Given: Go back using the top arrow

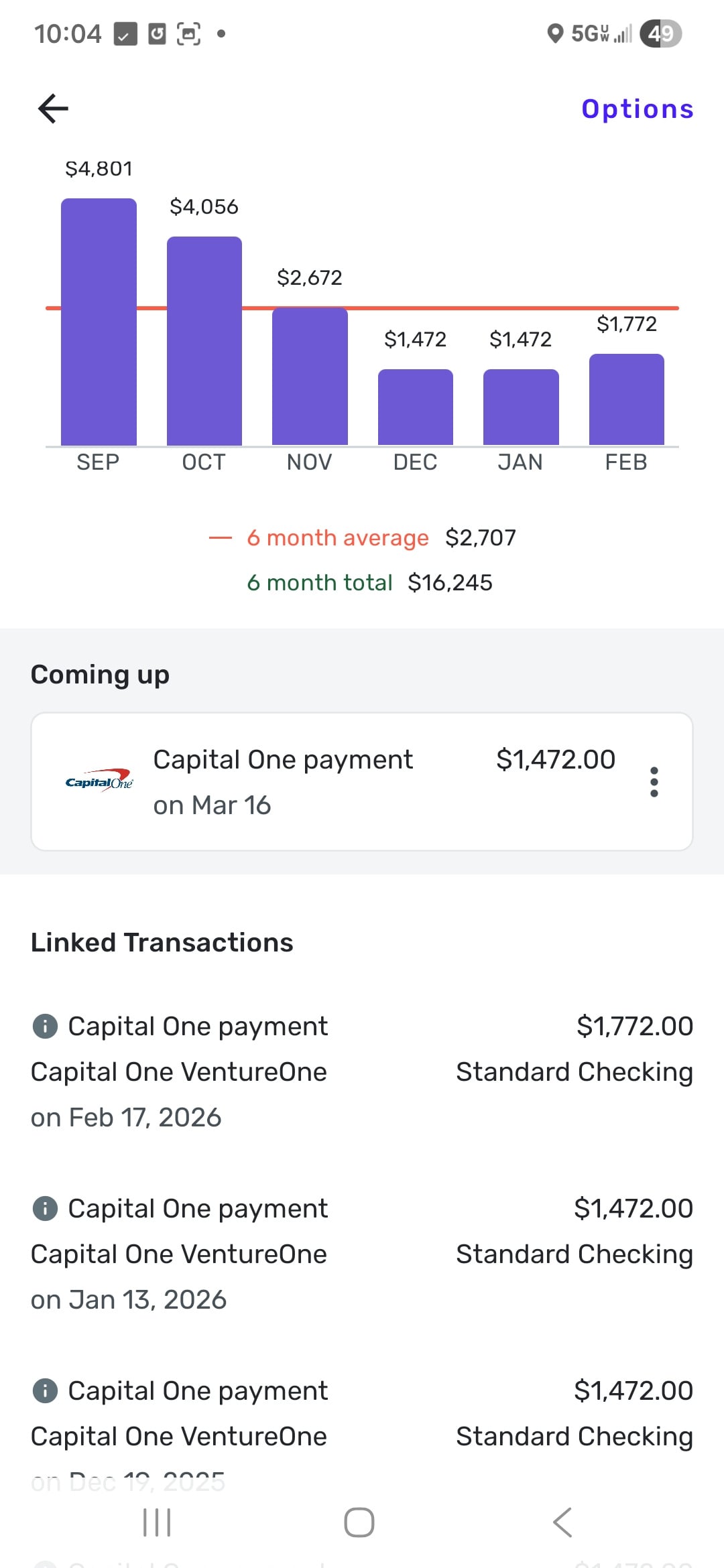Looking at the screenshot, I should tap(54, 109).
